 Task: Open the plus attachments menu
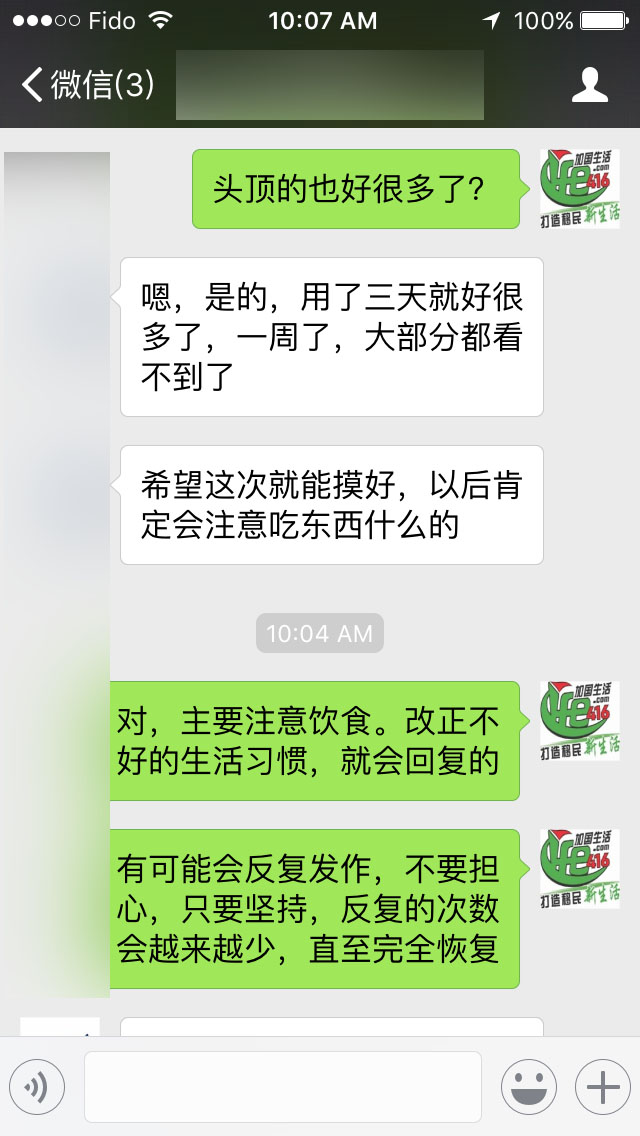click(x=602, y=1087)
